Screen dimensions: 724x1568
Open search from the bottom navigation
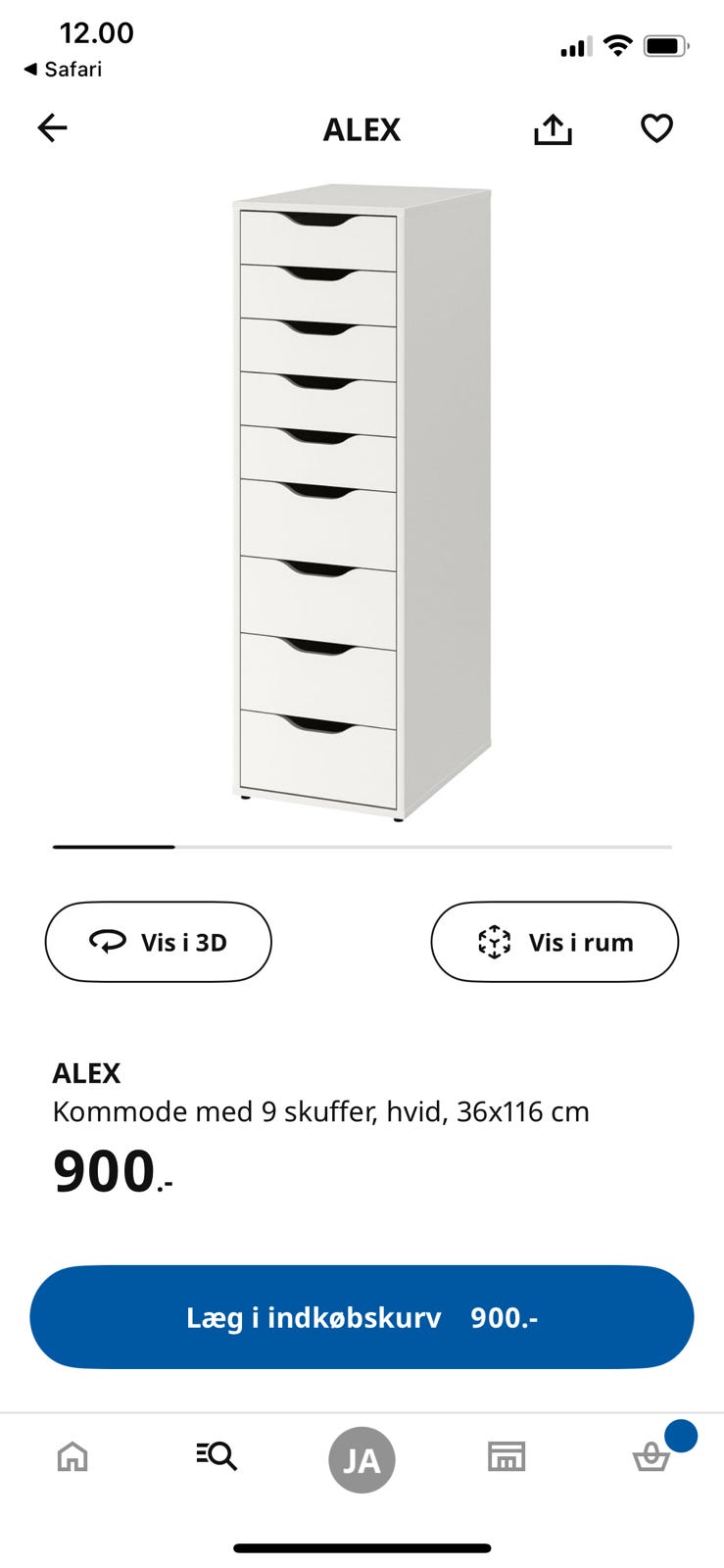click(216, 1458)
